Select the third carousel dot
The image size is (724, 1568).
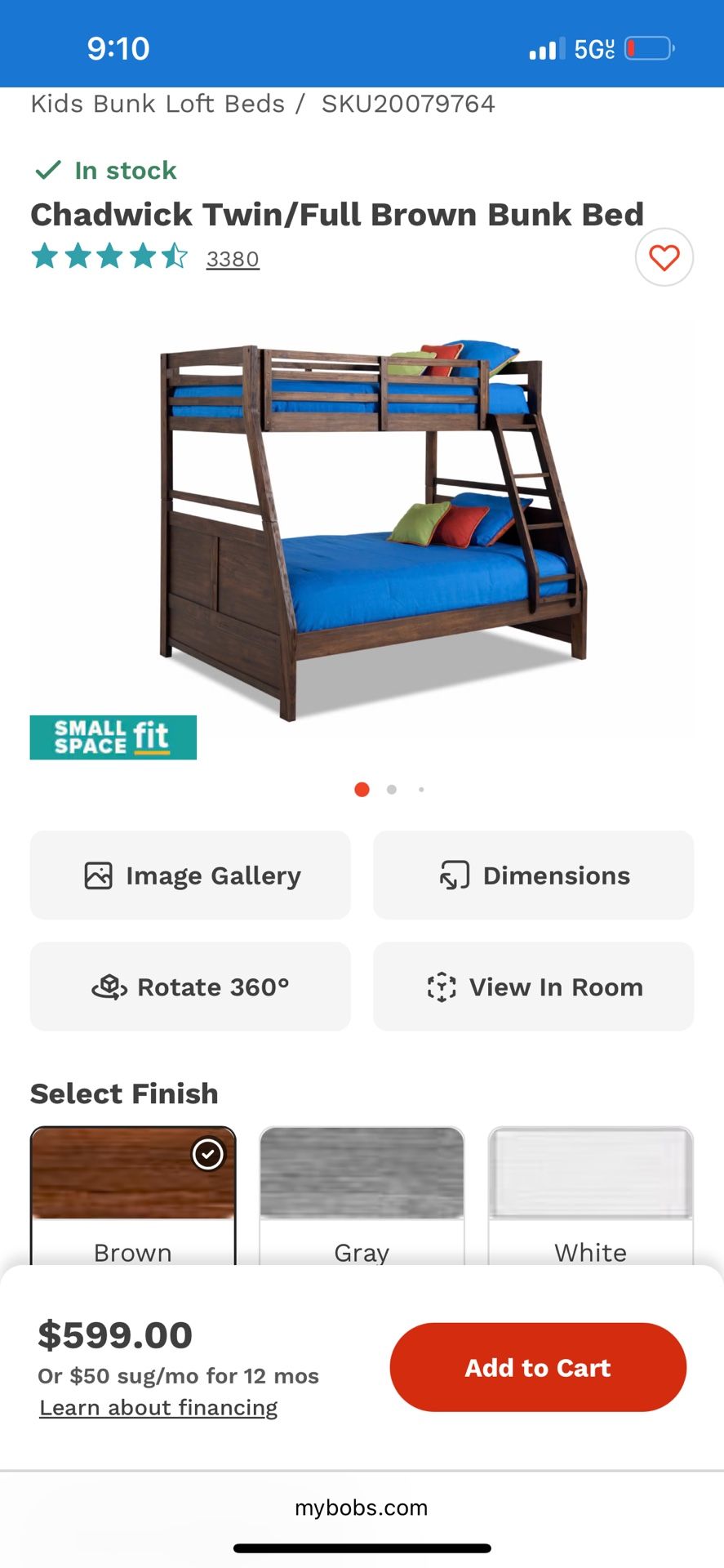(x=421, y=789)
